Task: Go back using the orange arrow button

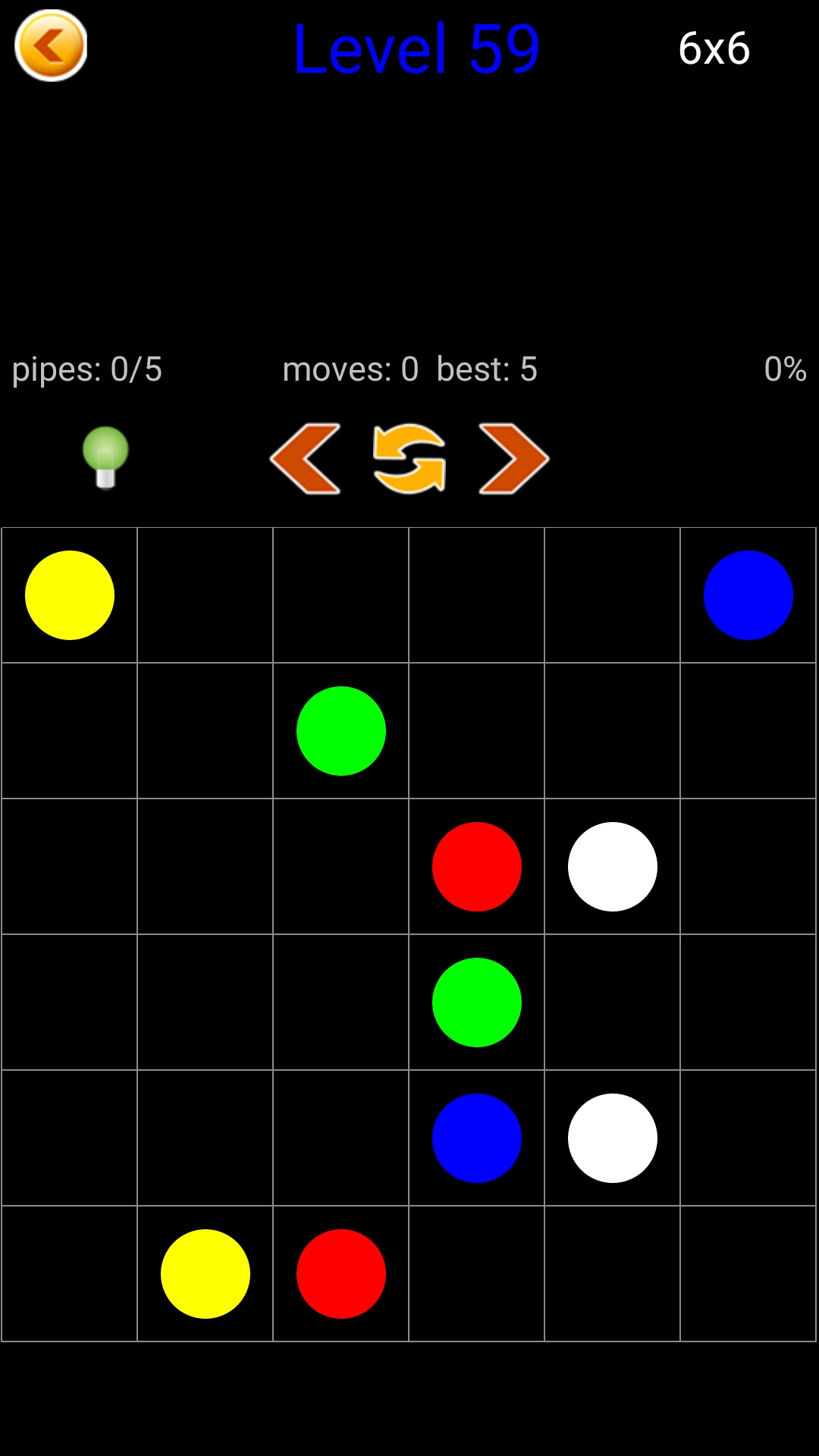Action: pos(51,45)
